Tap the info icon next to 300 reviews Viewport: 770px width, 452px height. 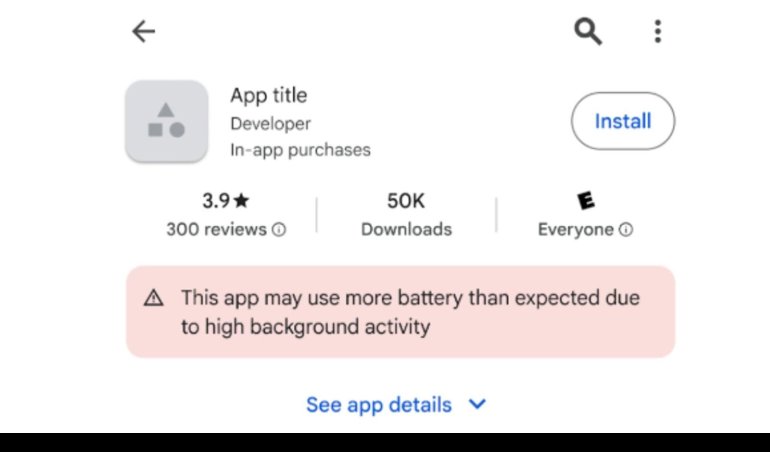[279, 230]
